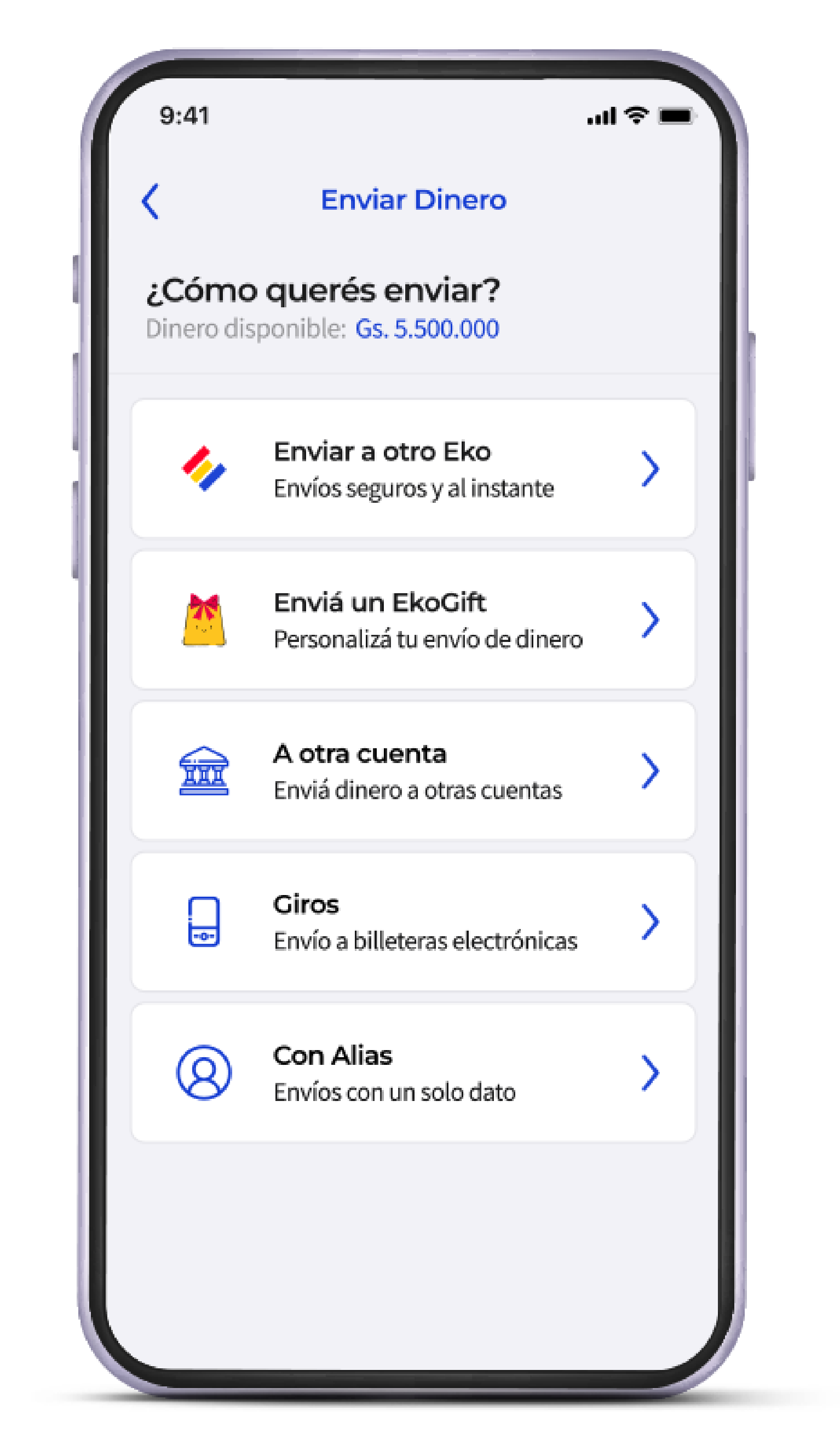The width and height of the screenshot is (840, 1445).
Task: Expand the A otra cuenta row chevron
Action: 652,772
